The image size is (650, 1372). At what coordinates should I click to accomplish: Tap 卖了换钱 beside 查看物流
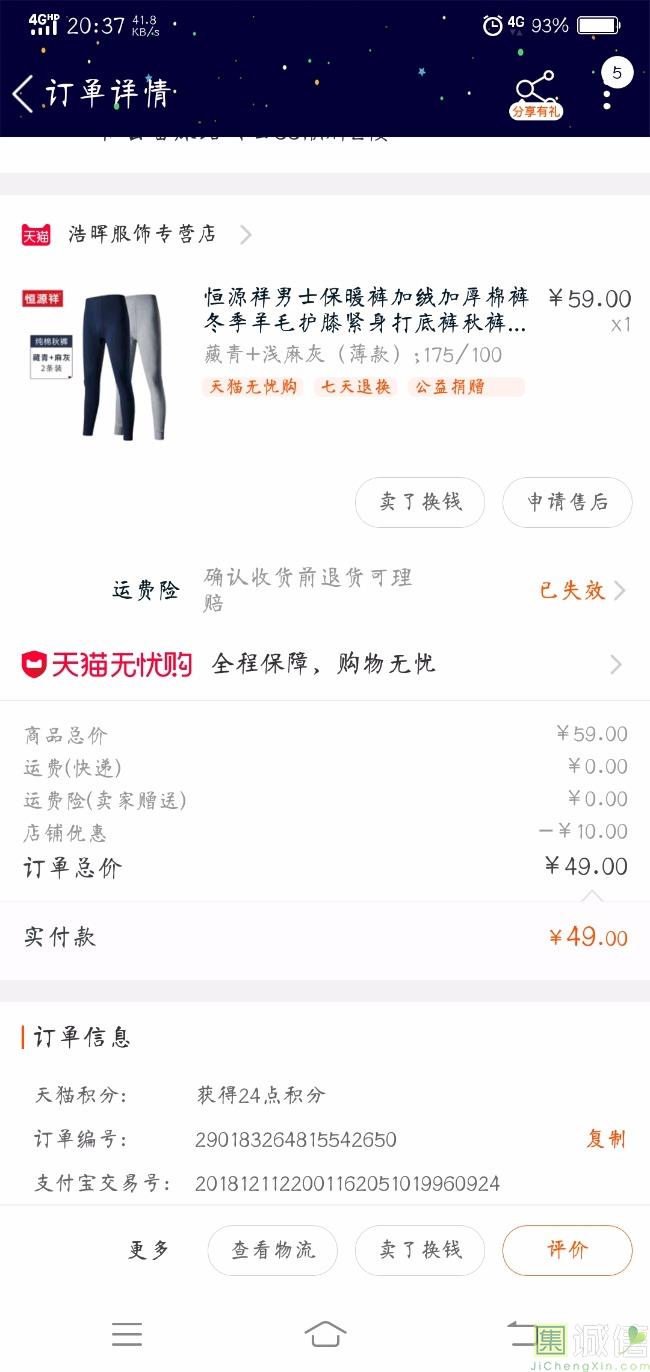point(420,1250)
